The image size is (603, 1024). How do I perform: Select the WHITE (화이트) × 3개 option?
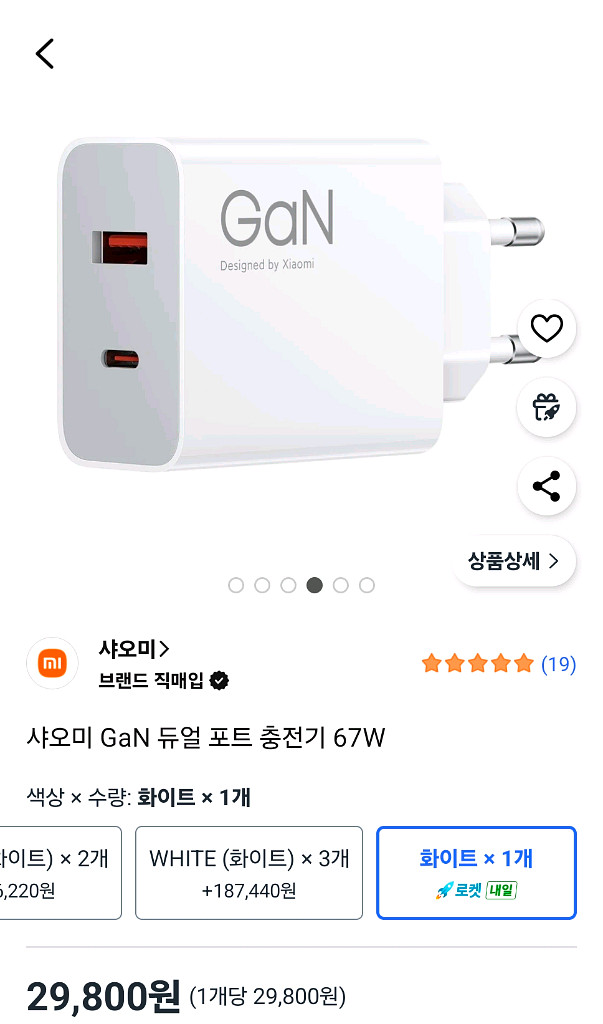tap(249, 872)
